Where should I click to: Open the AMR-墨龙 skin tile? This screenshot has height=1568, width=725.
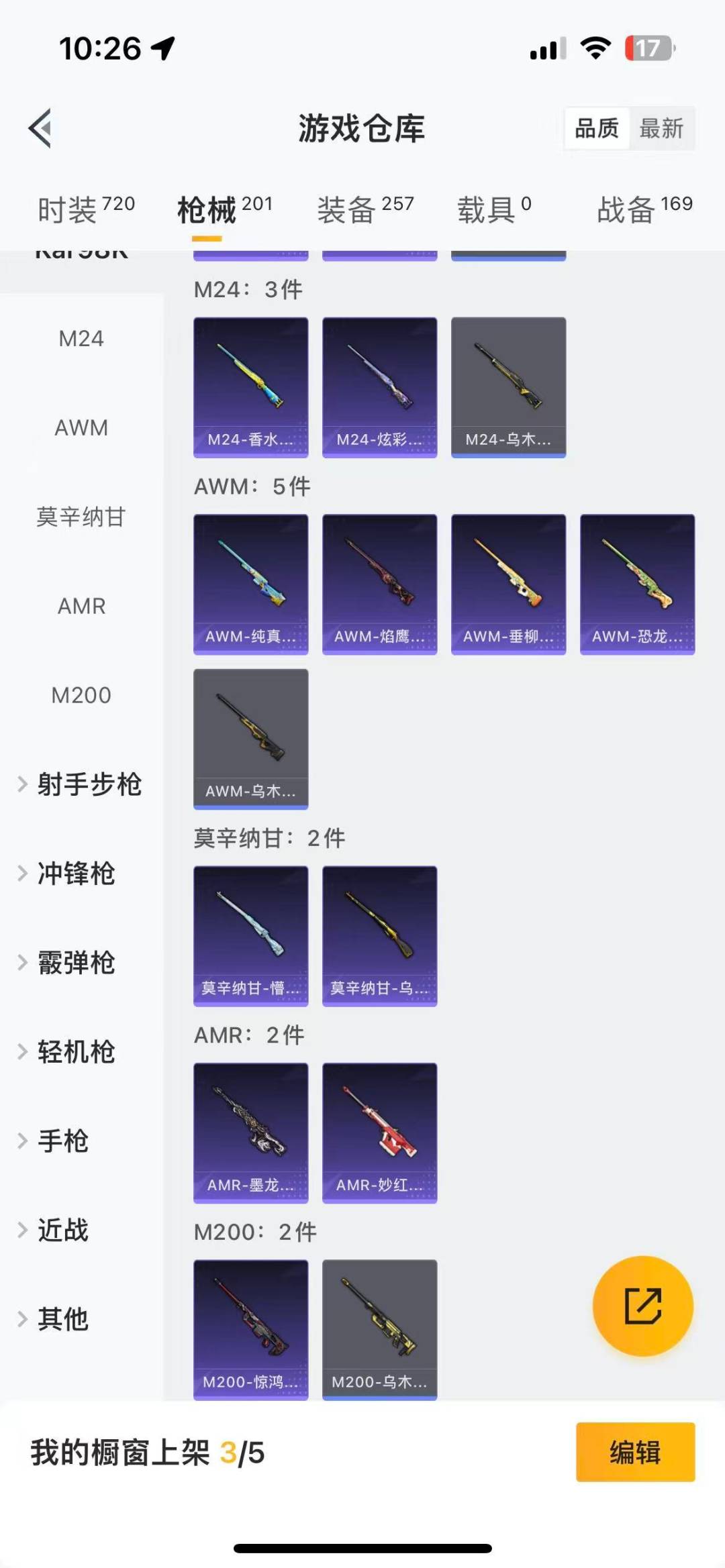click(x=251, y=1133)
